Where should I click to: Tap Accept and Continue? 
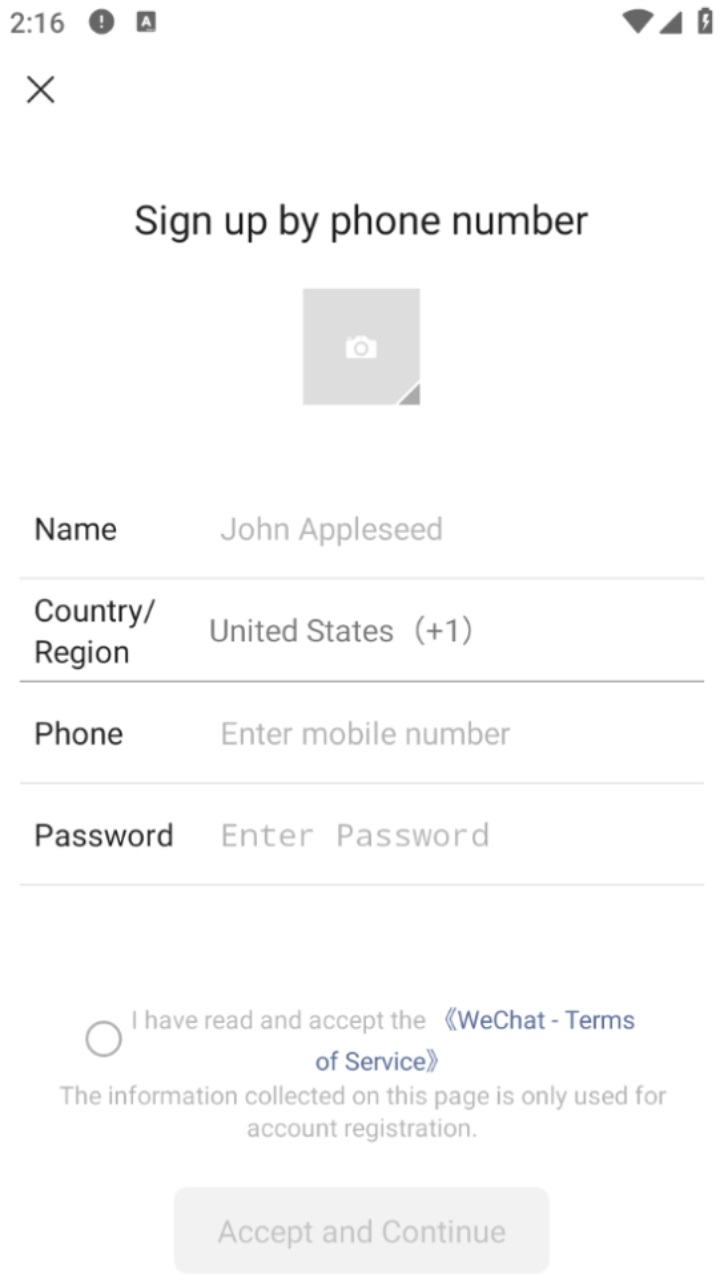coord(361,1231)
